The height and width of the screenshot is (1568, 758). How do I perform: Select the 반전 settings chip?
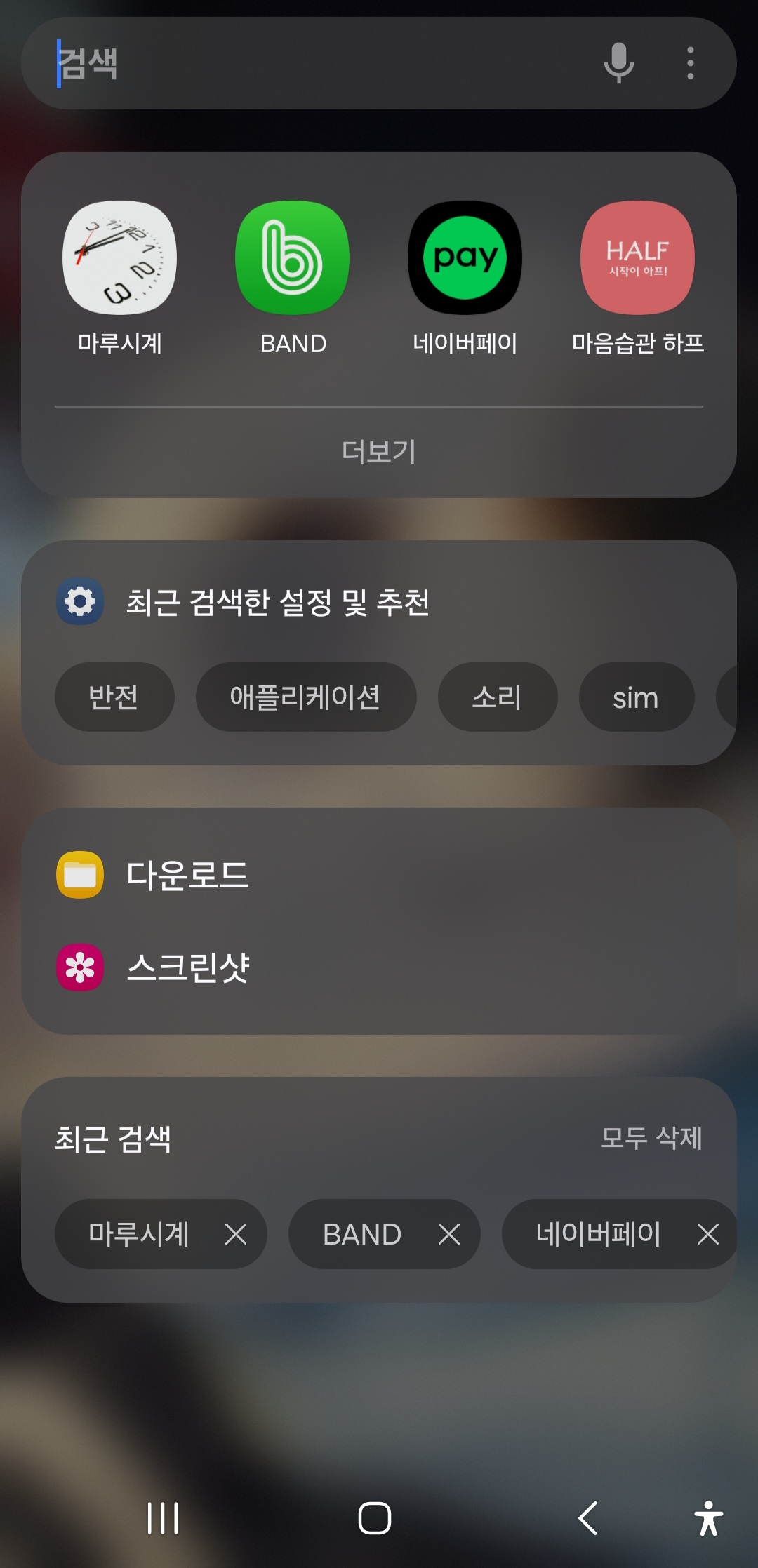[x=114, y=697]
